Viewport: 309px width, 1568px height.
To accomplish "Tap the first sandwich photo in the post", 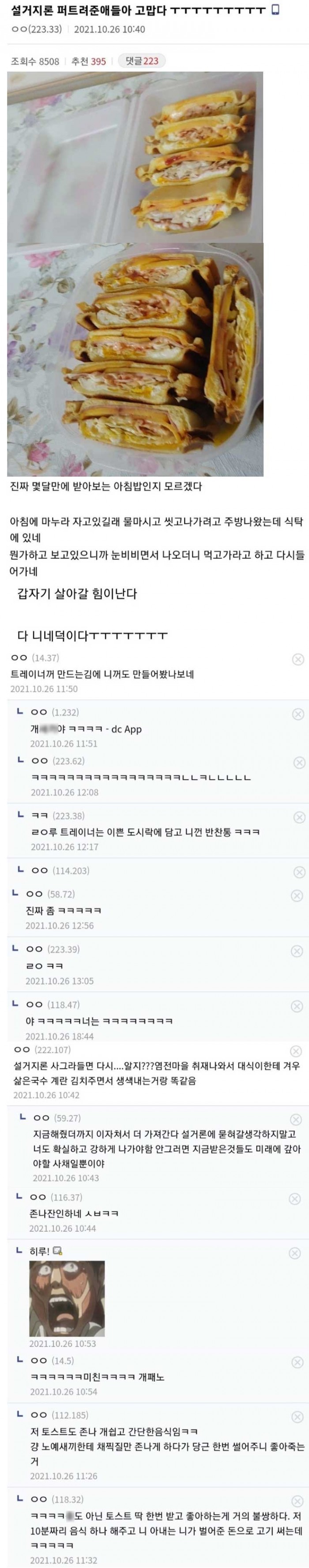I will coord(135,156).
